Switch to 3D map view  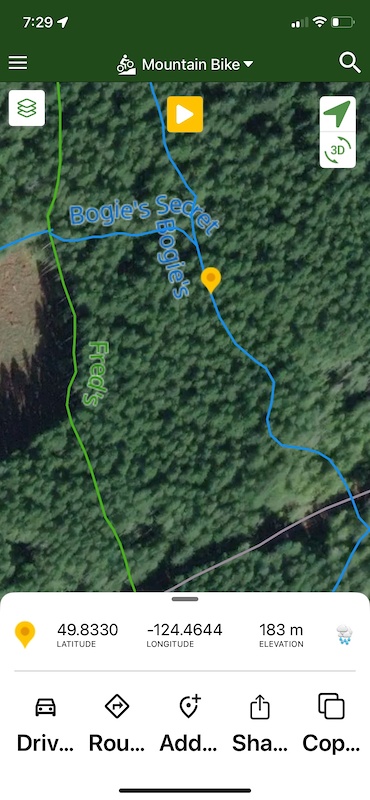coord(337,150)
